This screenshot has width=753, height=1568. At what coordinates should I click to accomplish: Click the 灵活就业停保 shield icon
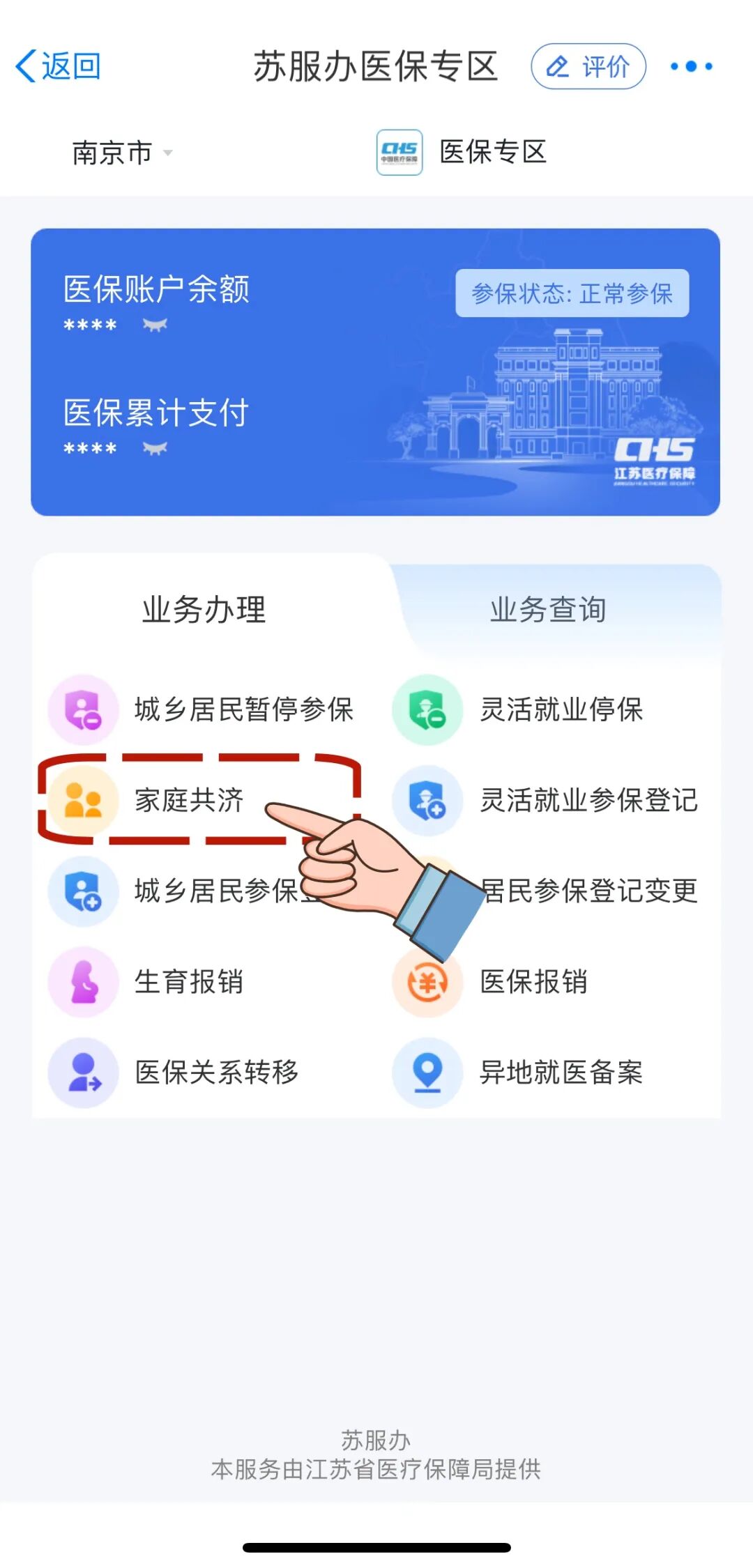pos(428,709)
